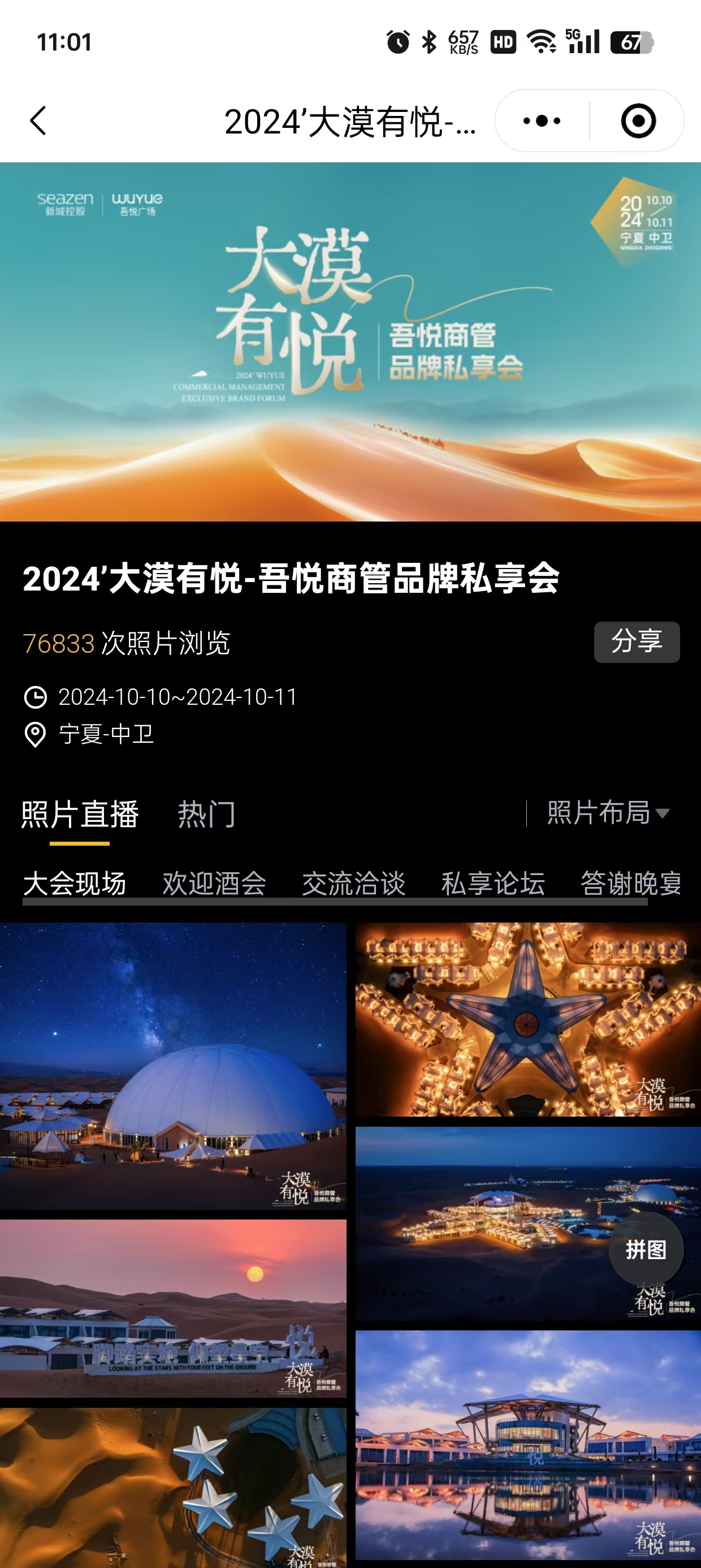Tap the 分享 share button
This screenshot has height=1568, width=701.
pos(637,641)
